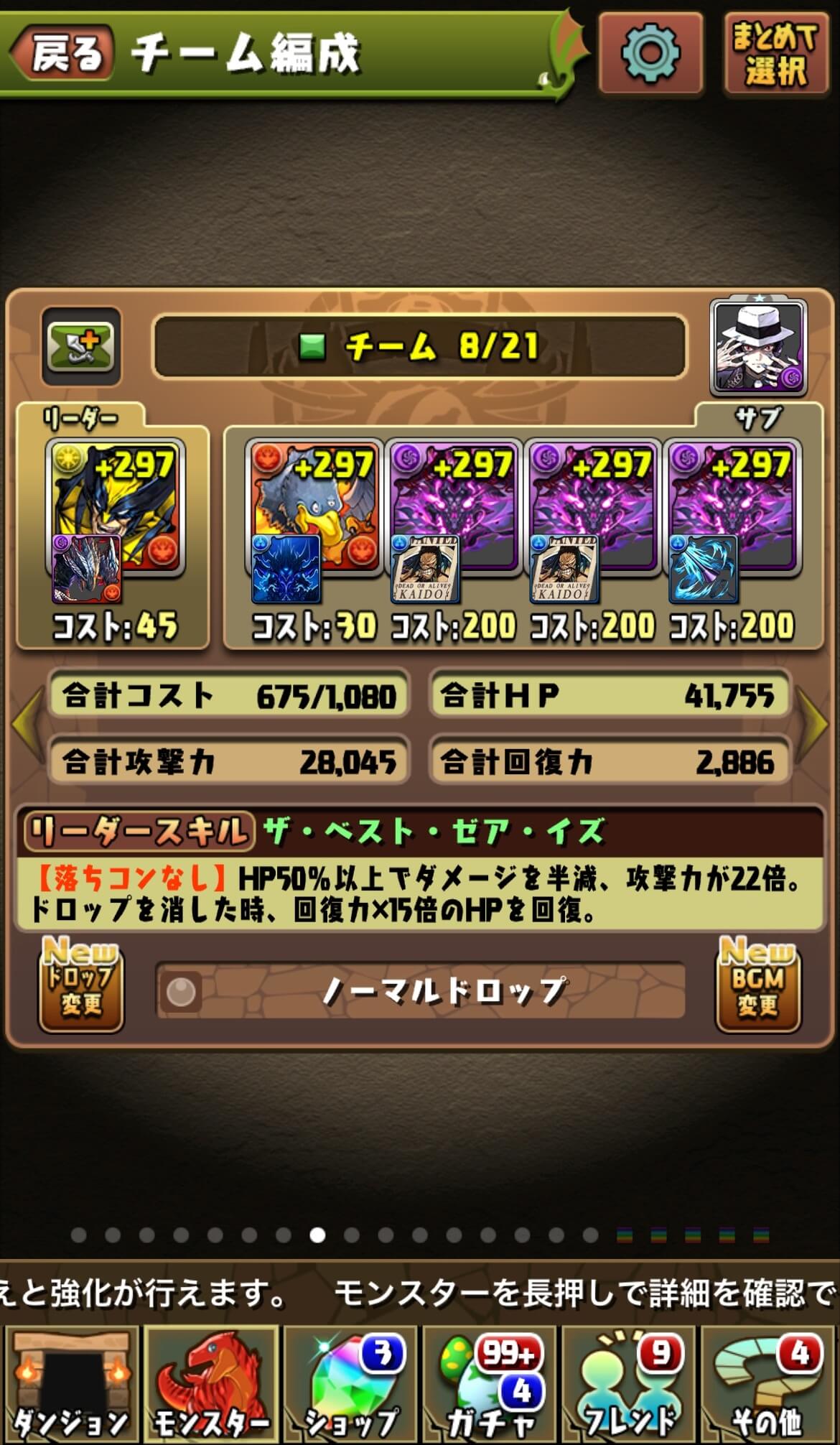Open the team assist swap icon
840x1445 pixels.
80,347
